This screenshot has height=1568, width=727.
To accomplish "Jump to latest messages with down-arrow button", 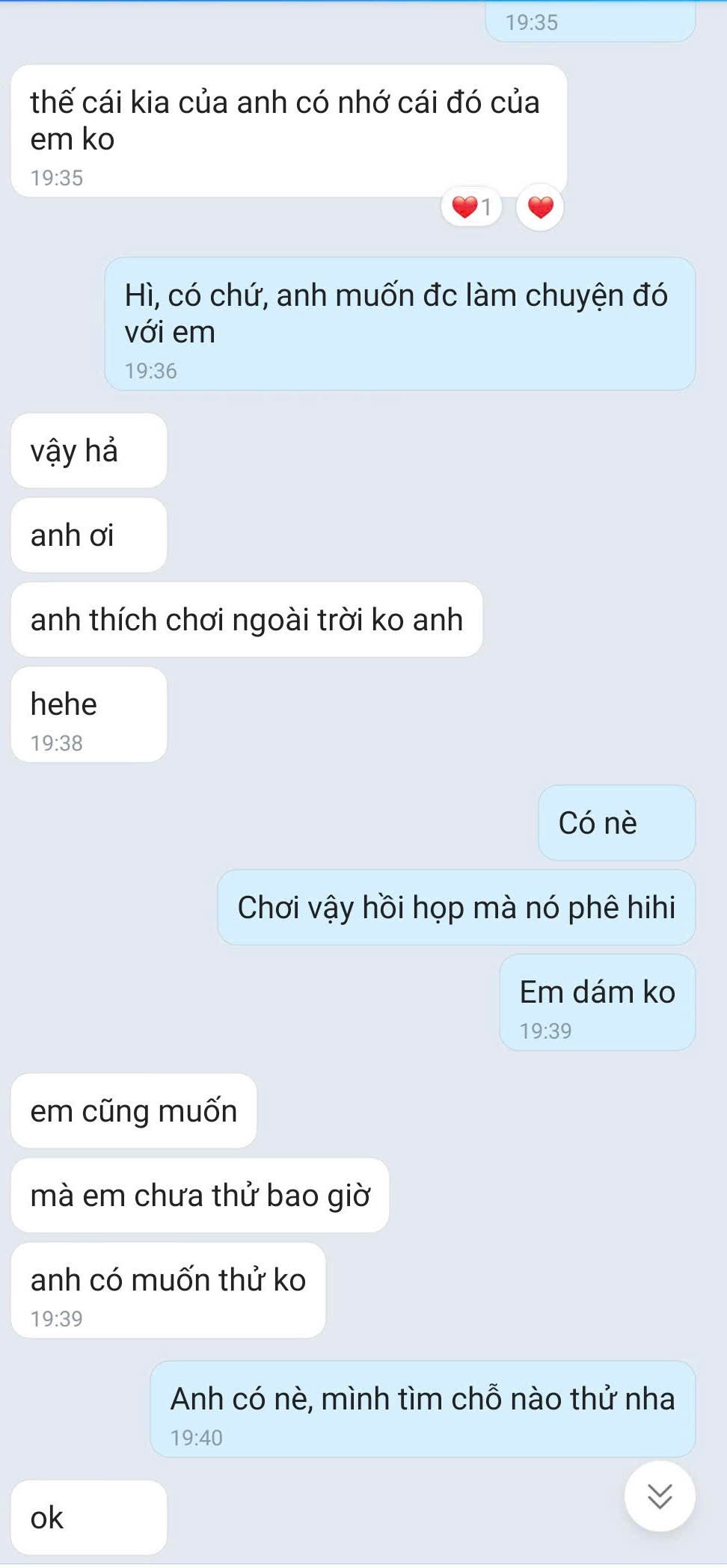I will (x=660, y=1496).
